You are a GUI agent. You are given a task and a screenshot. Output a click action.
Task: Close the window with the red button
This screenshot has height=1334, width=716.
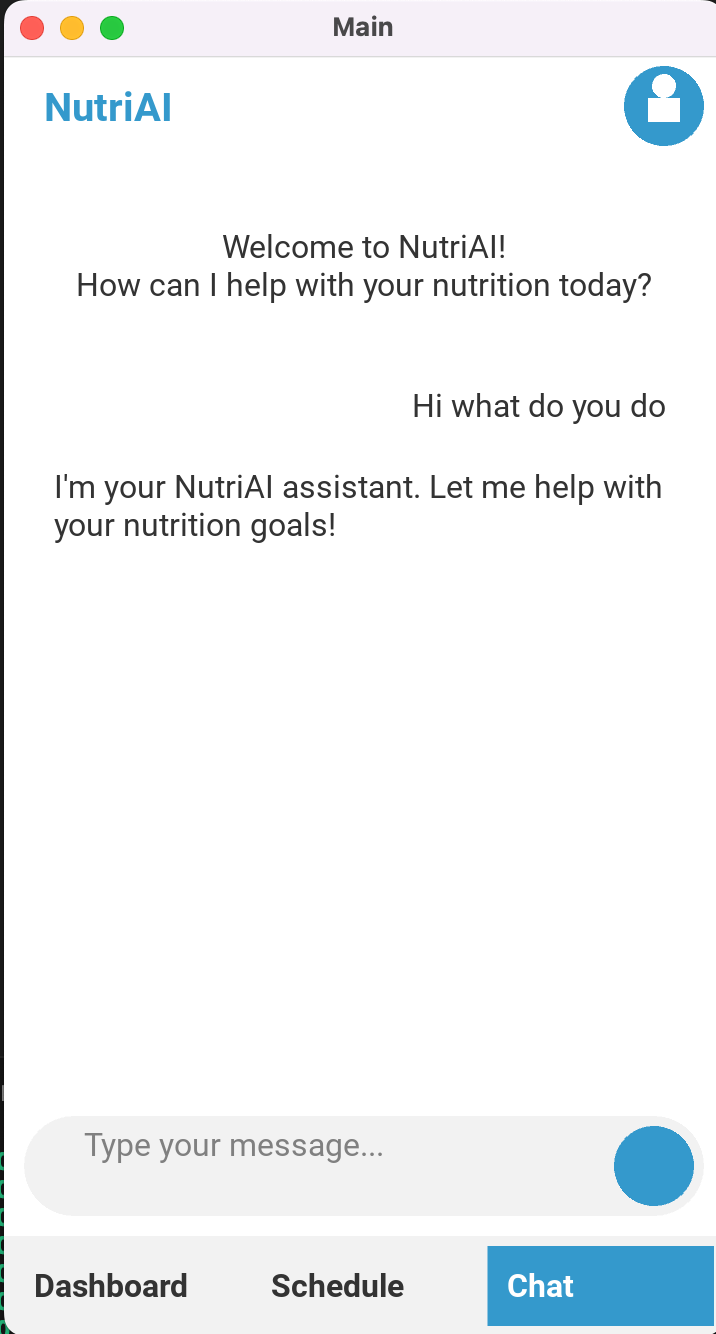pyautogui.click(x=32, y=28)
